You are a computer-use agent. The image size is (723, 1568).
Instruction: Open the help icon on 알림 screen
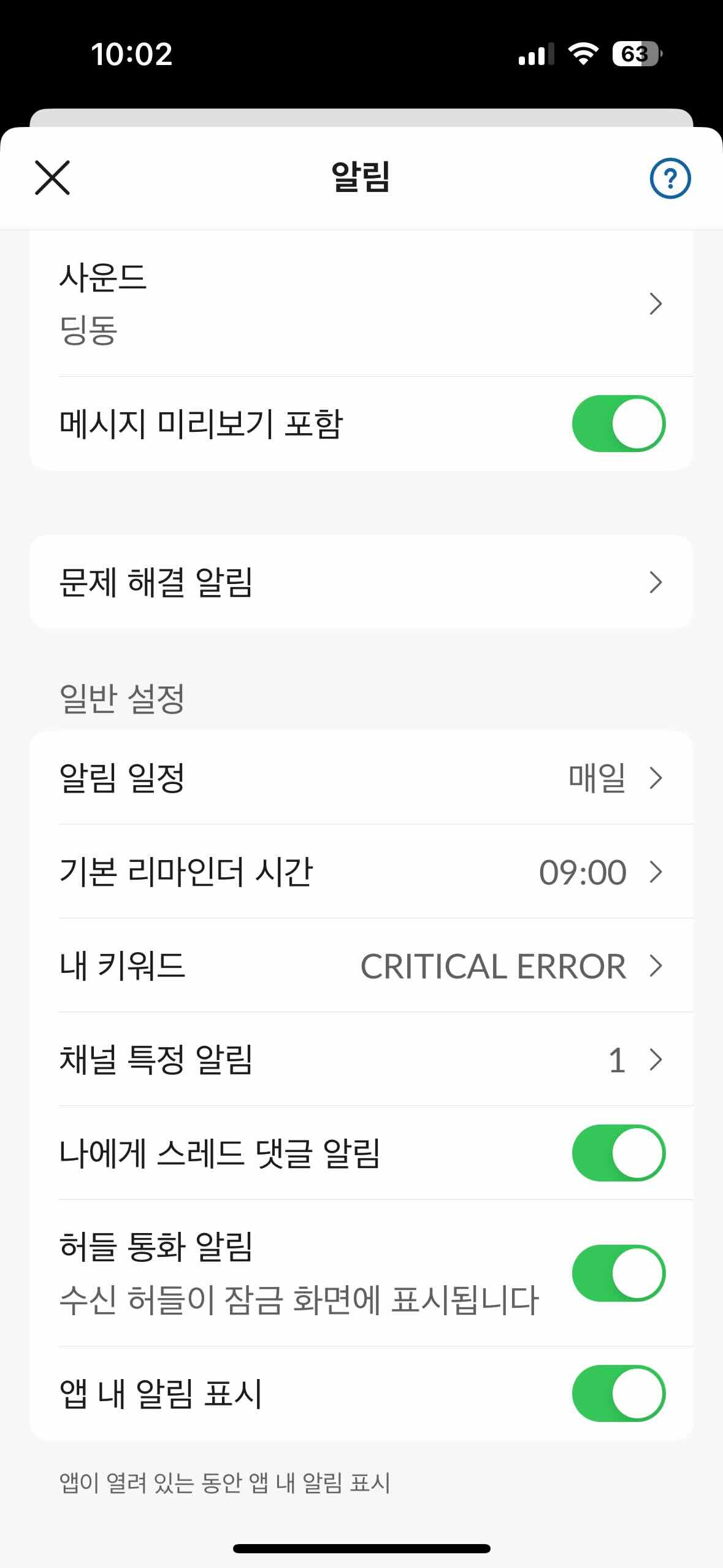tap(670, 179)
